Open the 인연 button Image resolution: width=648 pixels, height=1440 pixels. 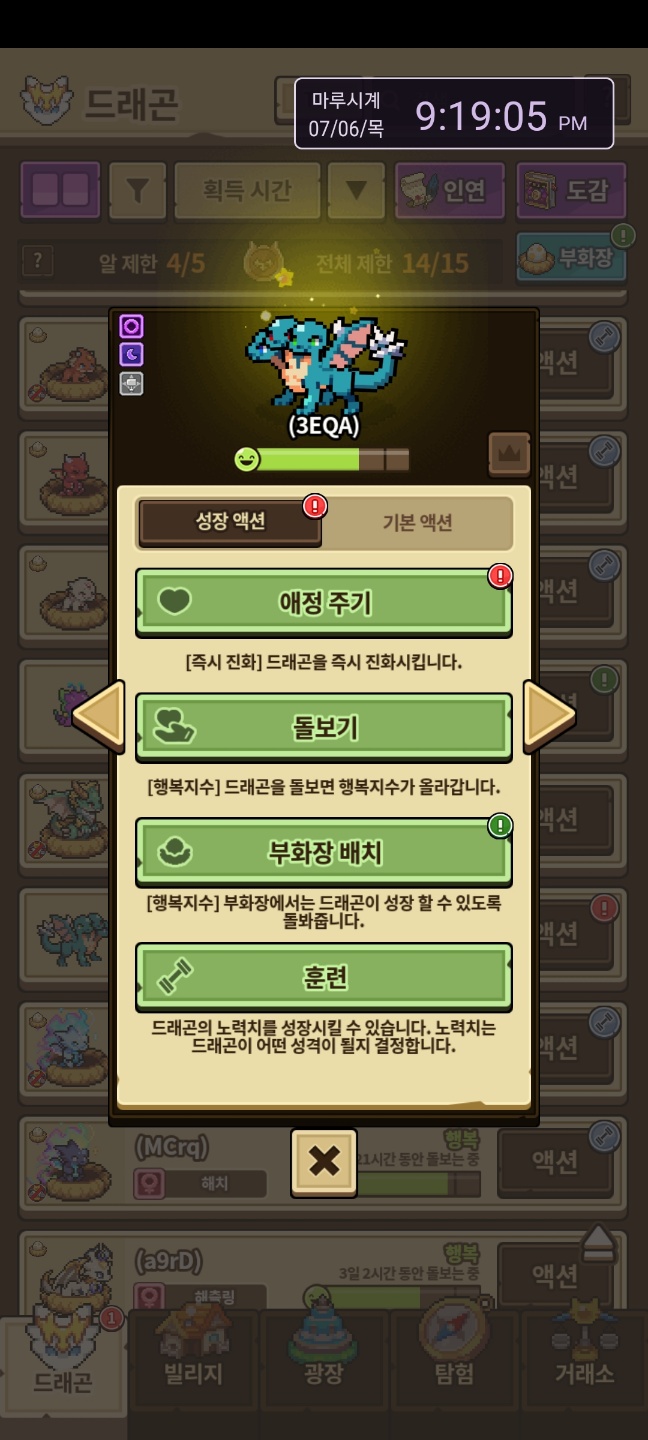tap(443, 190)
